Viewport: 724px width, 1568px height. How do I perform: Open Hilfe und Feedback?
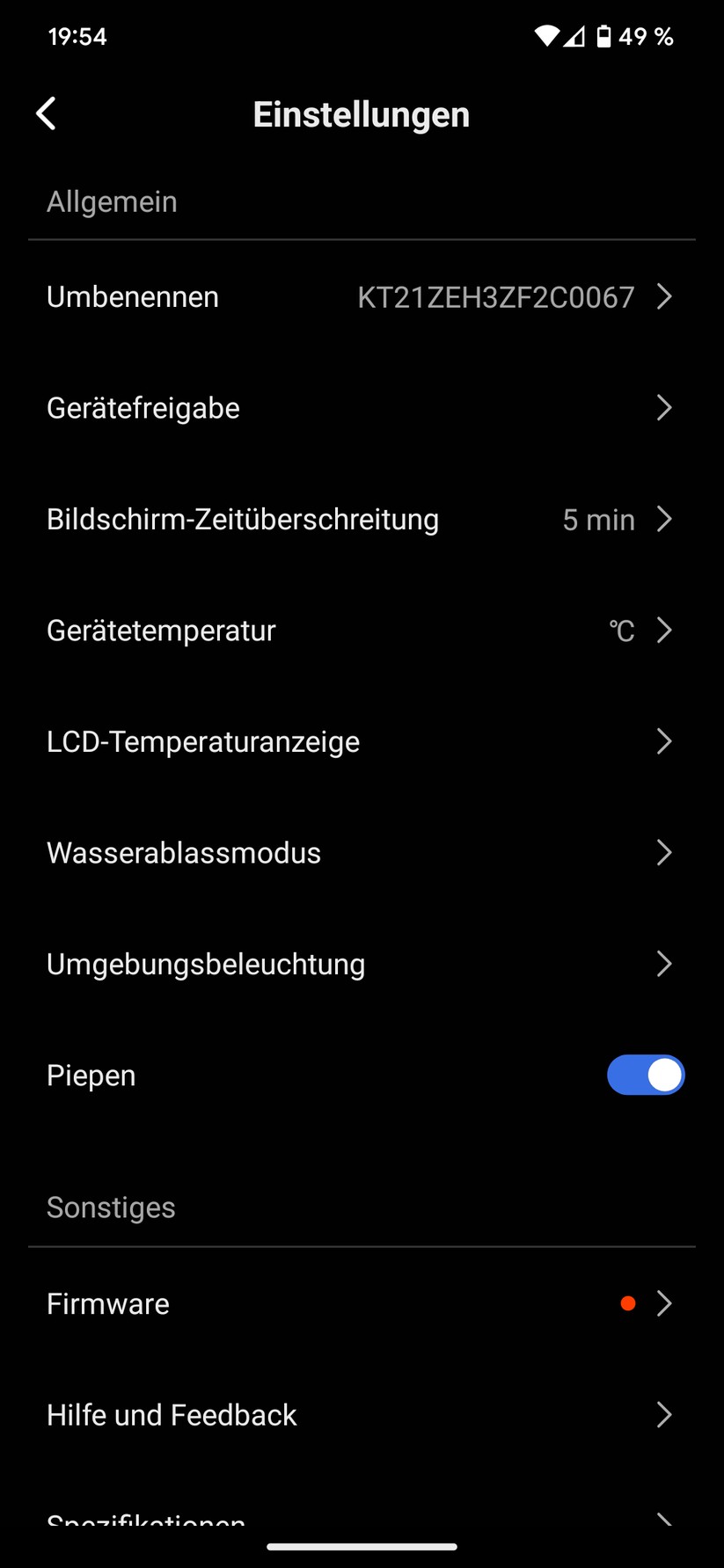click(361, 1415)
